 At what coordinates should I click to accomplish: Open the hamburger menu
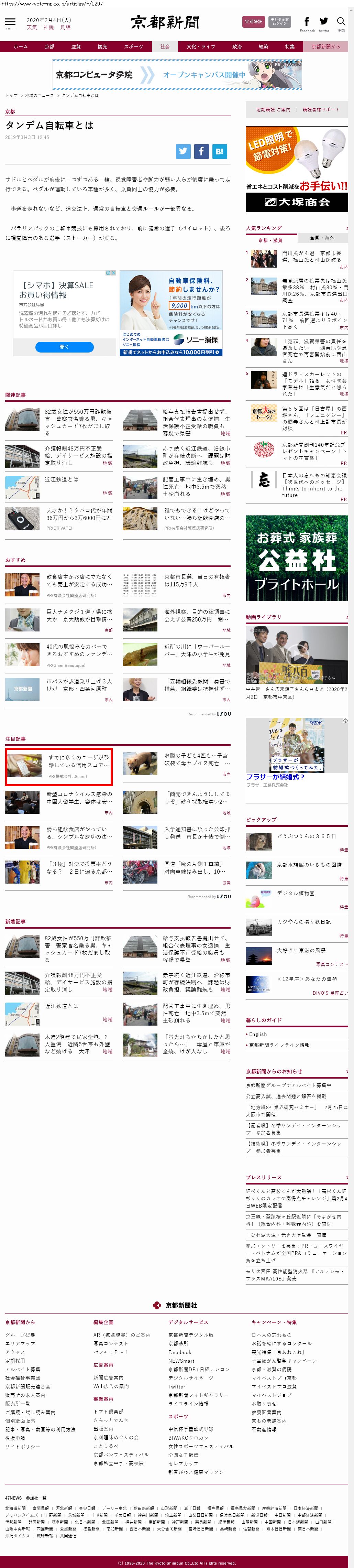point(10,22)
